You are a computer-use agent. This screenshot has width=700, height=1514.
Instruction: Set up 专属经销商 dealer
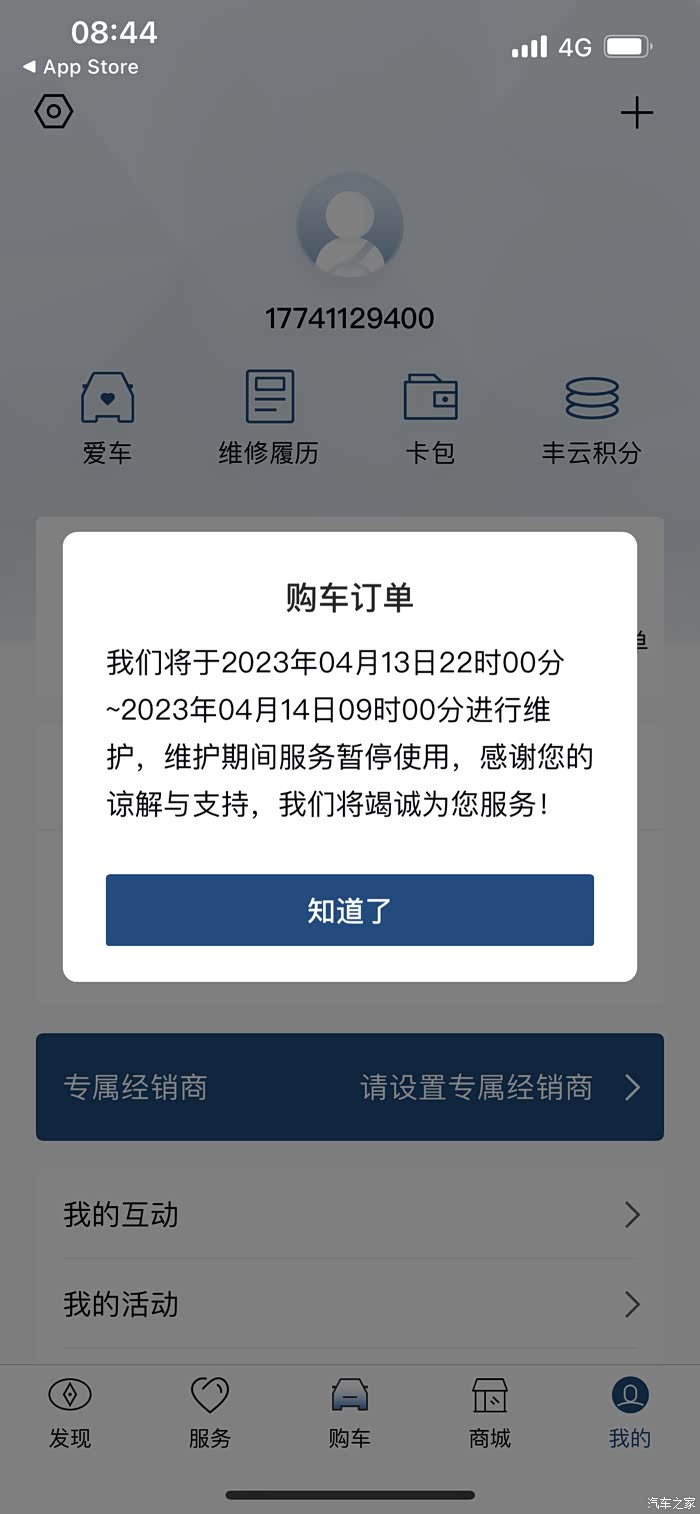350,1087
